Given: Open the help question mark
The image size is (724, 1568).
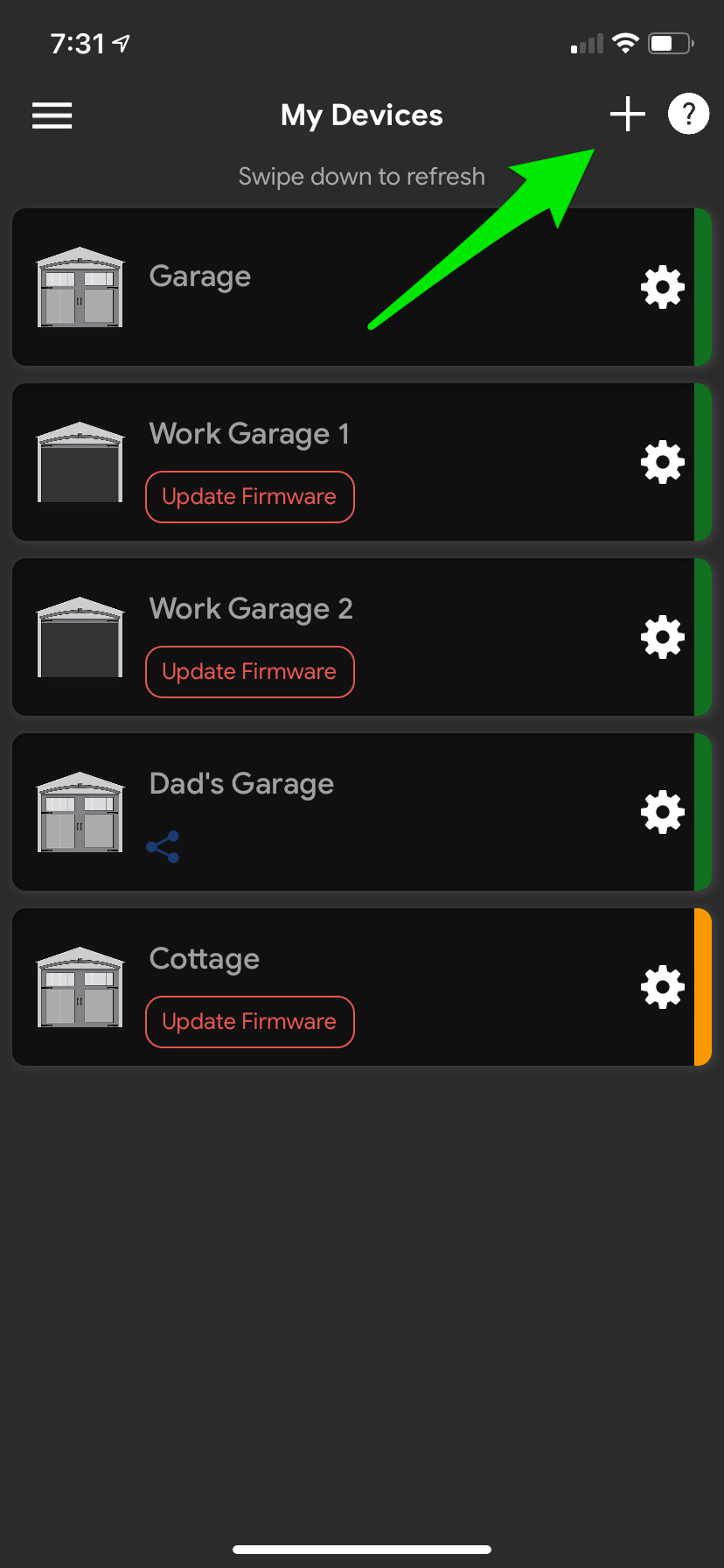Looking at the screenshot, I should click(x=688, y=115).
